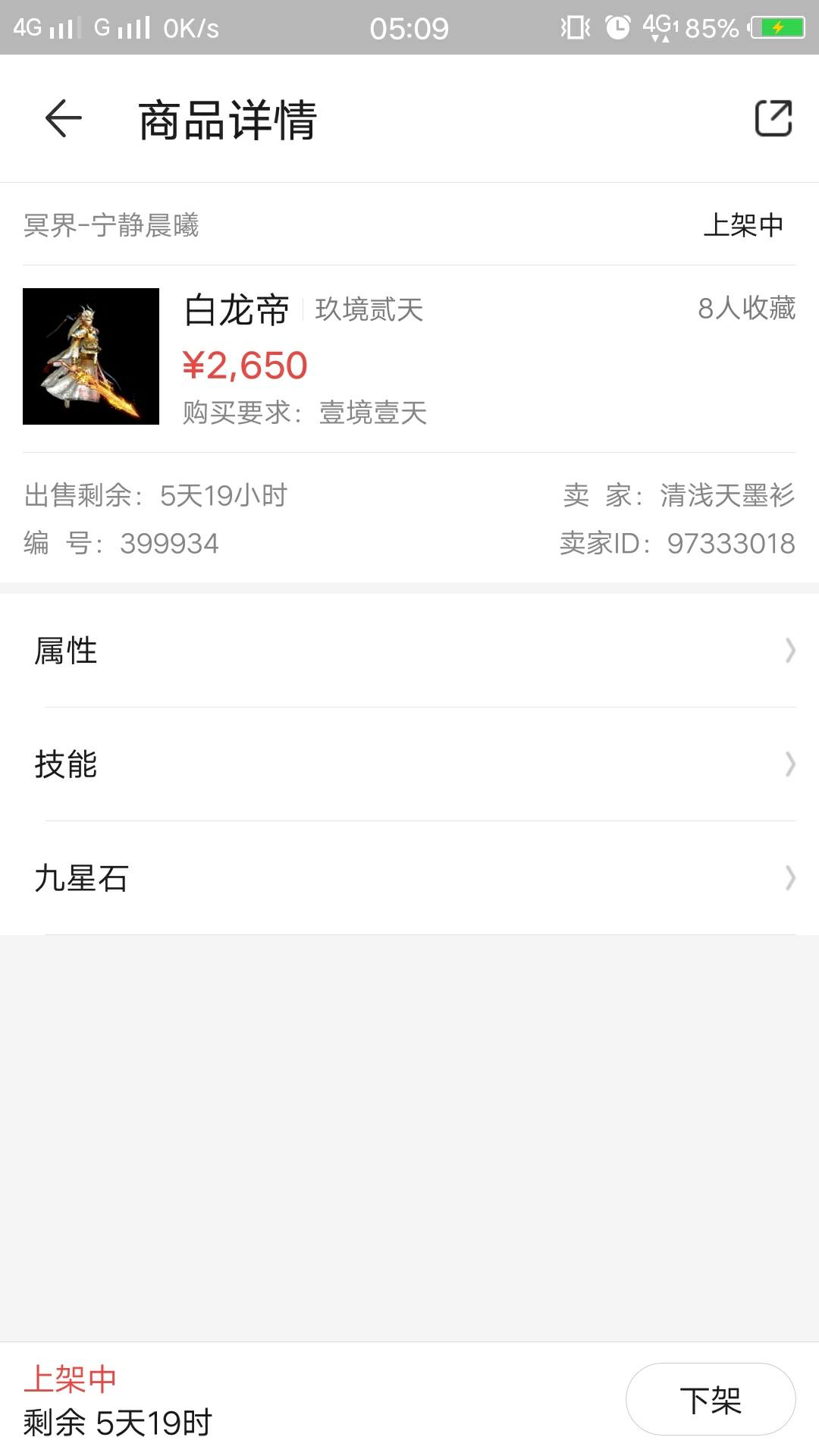
Task: Open the 白龙帝 character image
Action: [x=91, y=356]
